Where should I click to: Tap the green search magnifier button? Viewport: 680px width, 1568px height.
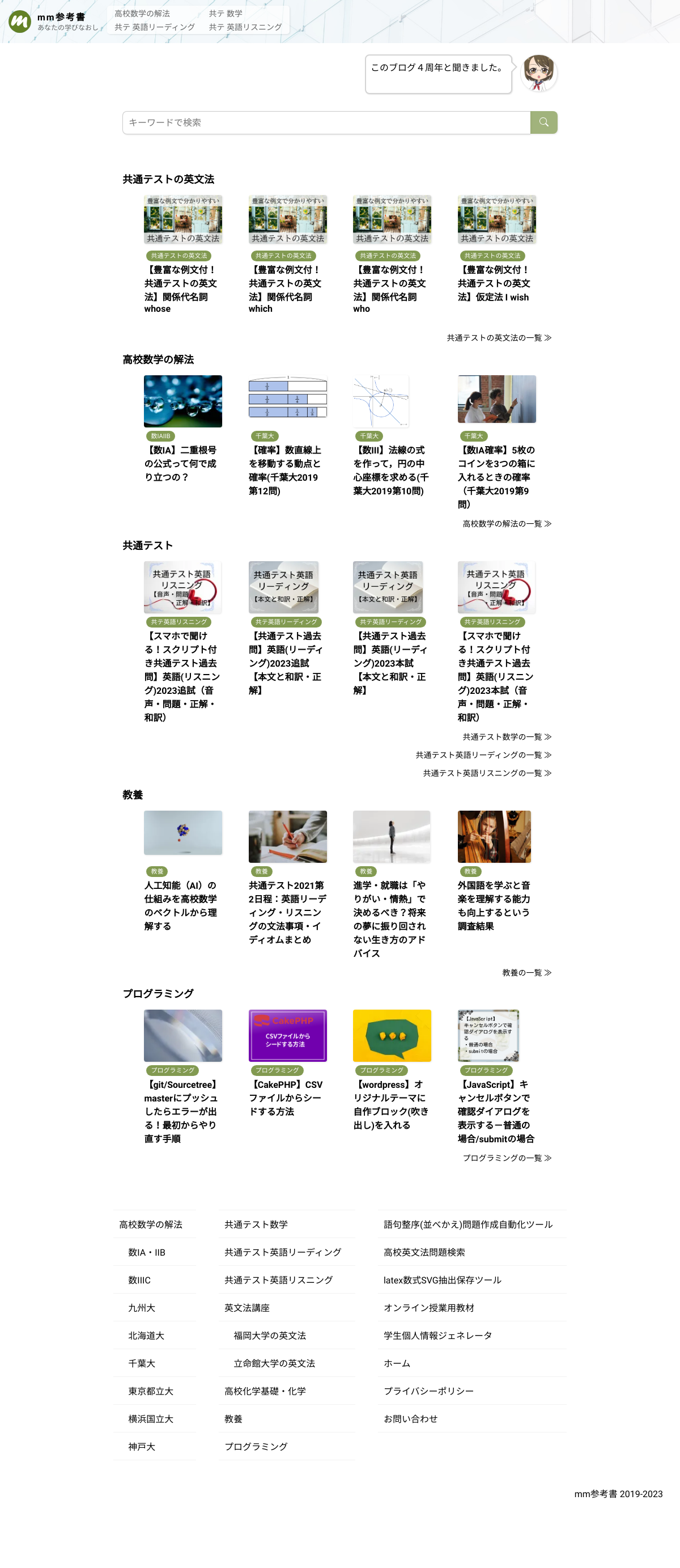tap(544, 122)
